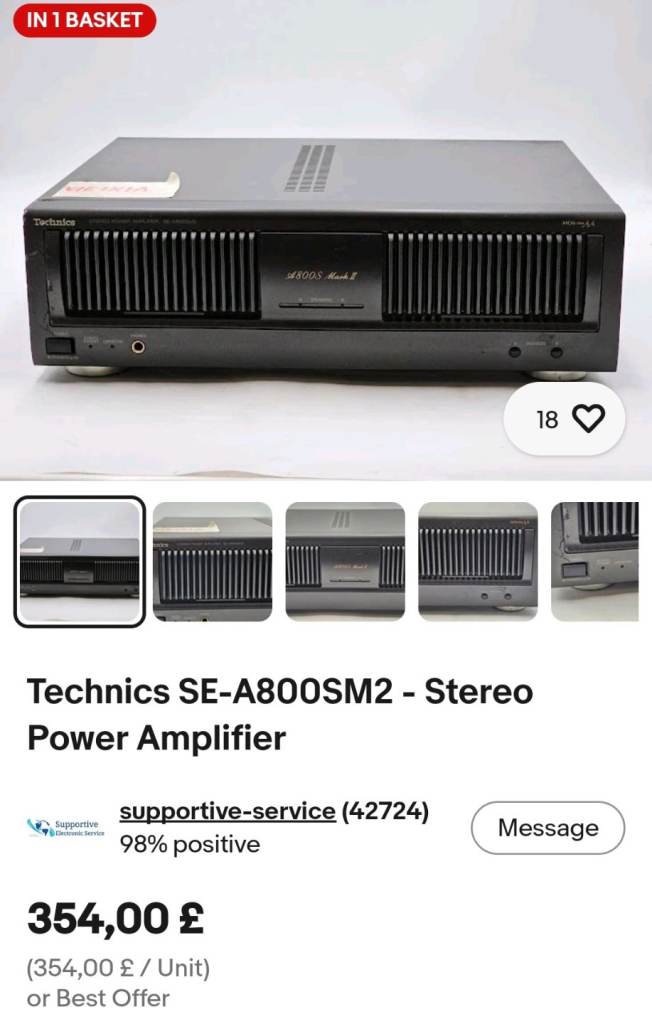Show the second gallery thumbnail image

(x=212, y=561)
